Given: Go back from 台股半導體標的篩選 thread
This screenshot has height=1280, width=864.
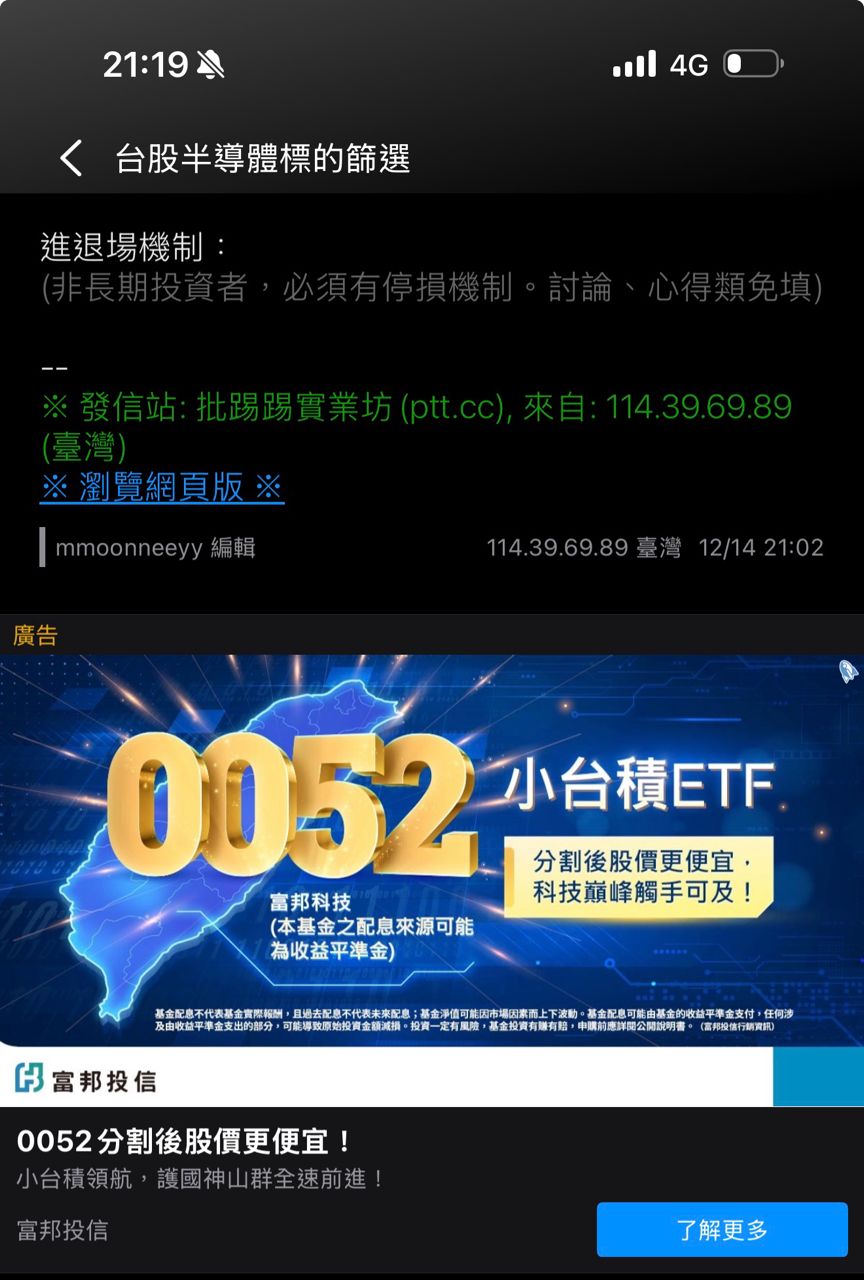Looking at the screenshot, I should coord(70,158).
